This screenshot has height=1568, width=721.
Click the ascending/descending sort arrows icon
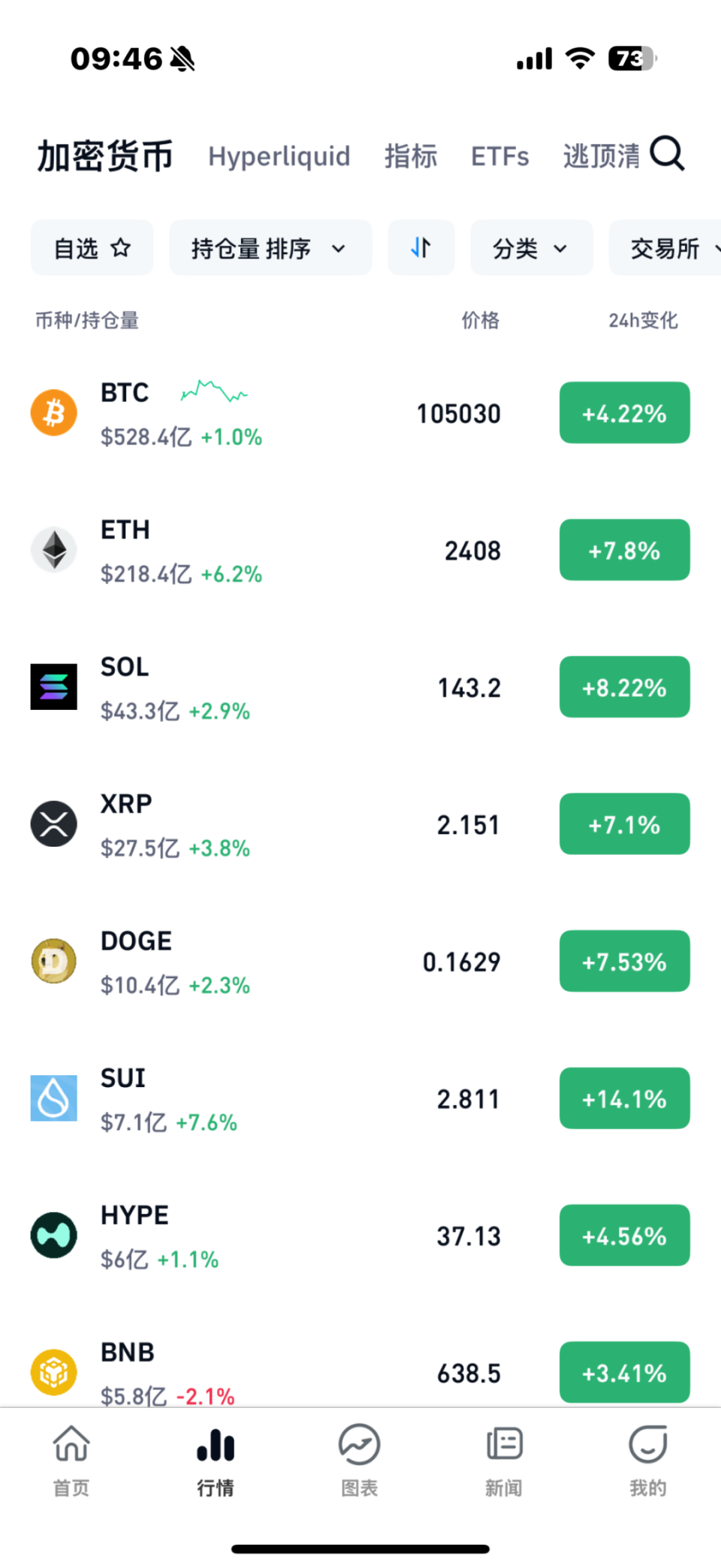[421, 247]
